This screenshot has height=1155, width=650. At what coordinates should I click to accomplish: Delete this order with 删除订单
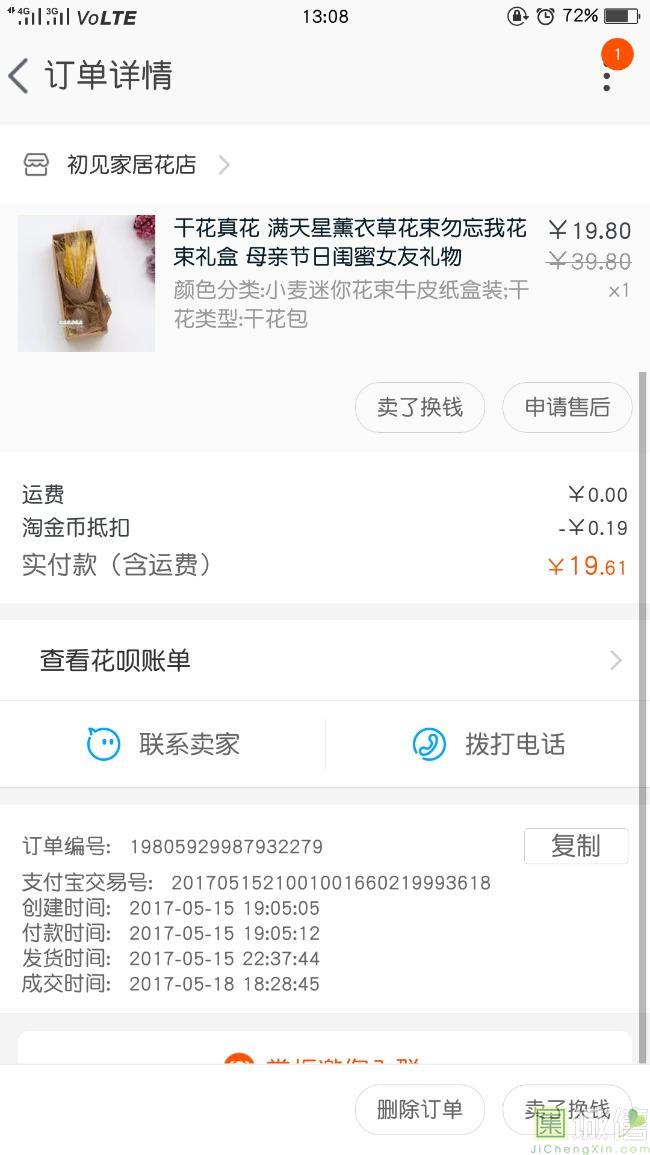tap(420, 1109)
